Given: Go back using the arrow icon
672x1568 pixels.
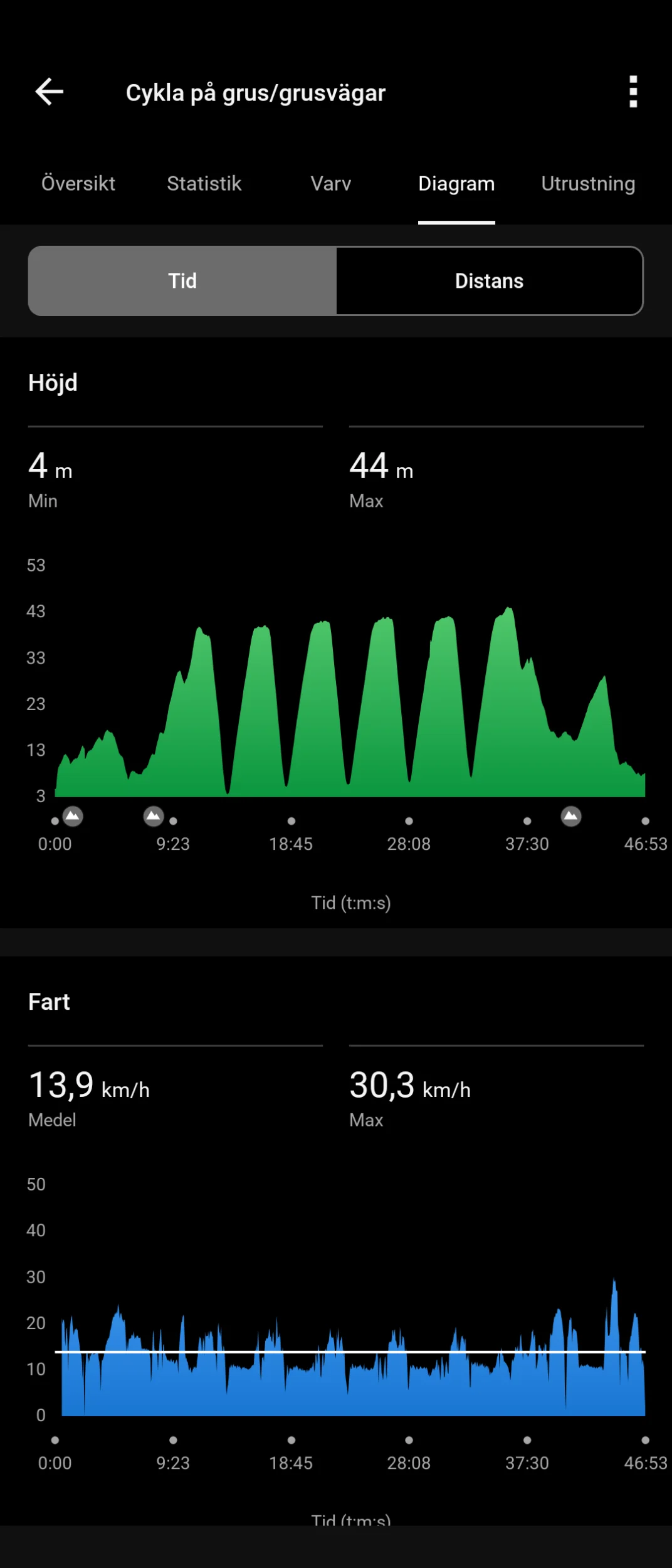Looking at the screenshot, I should [50, 92].
